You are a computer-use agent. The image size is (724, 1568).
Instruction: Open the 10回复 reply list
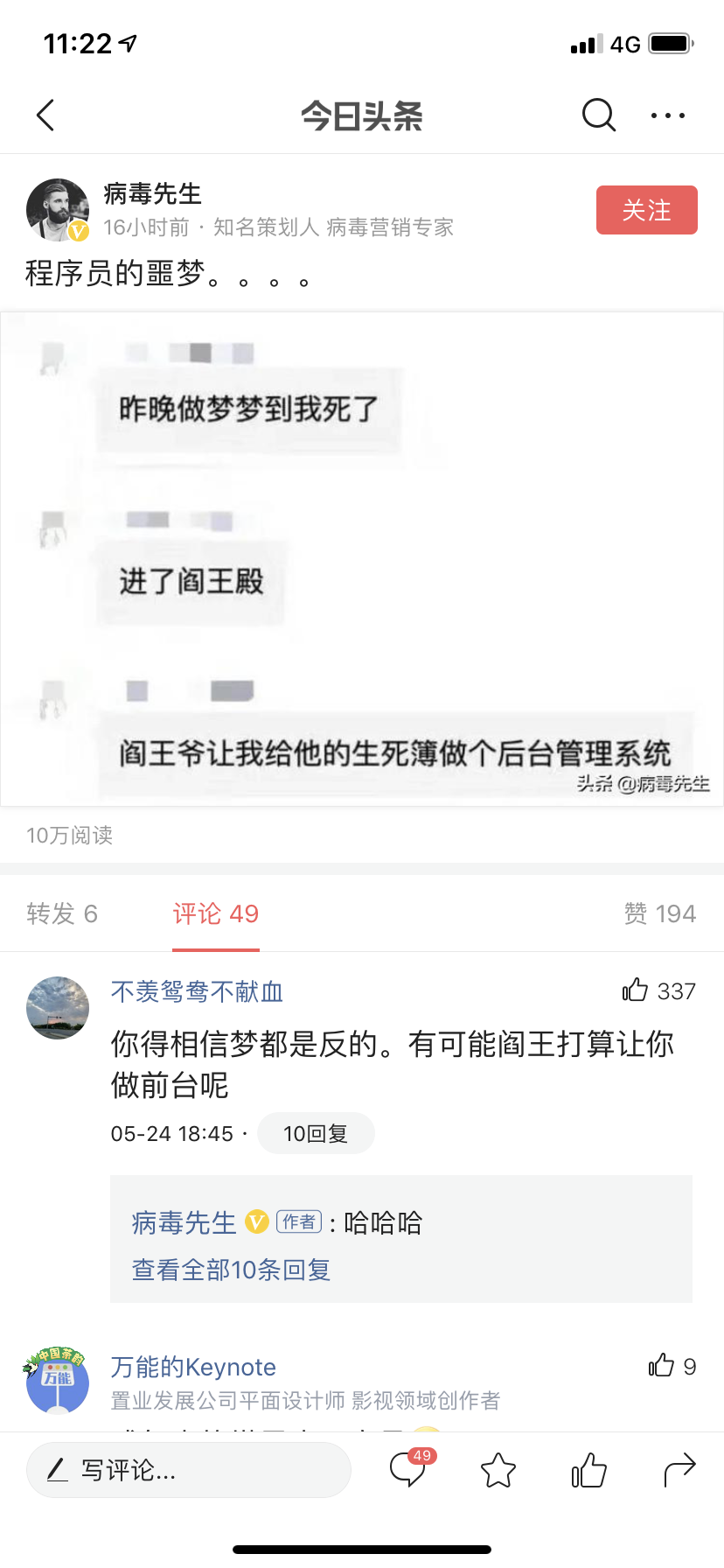coord(316,1132)
